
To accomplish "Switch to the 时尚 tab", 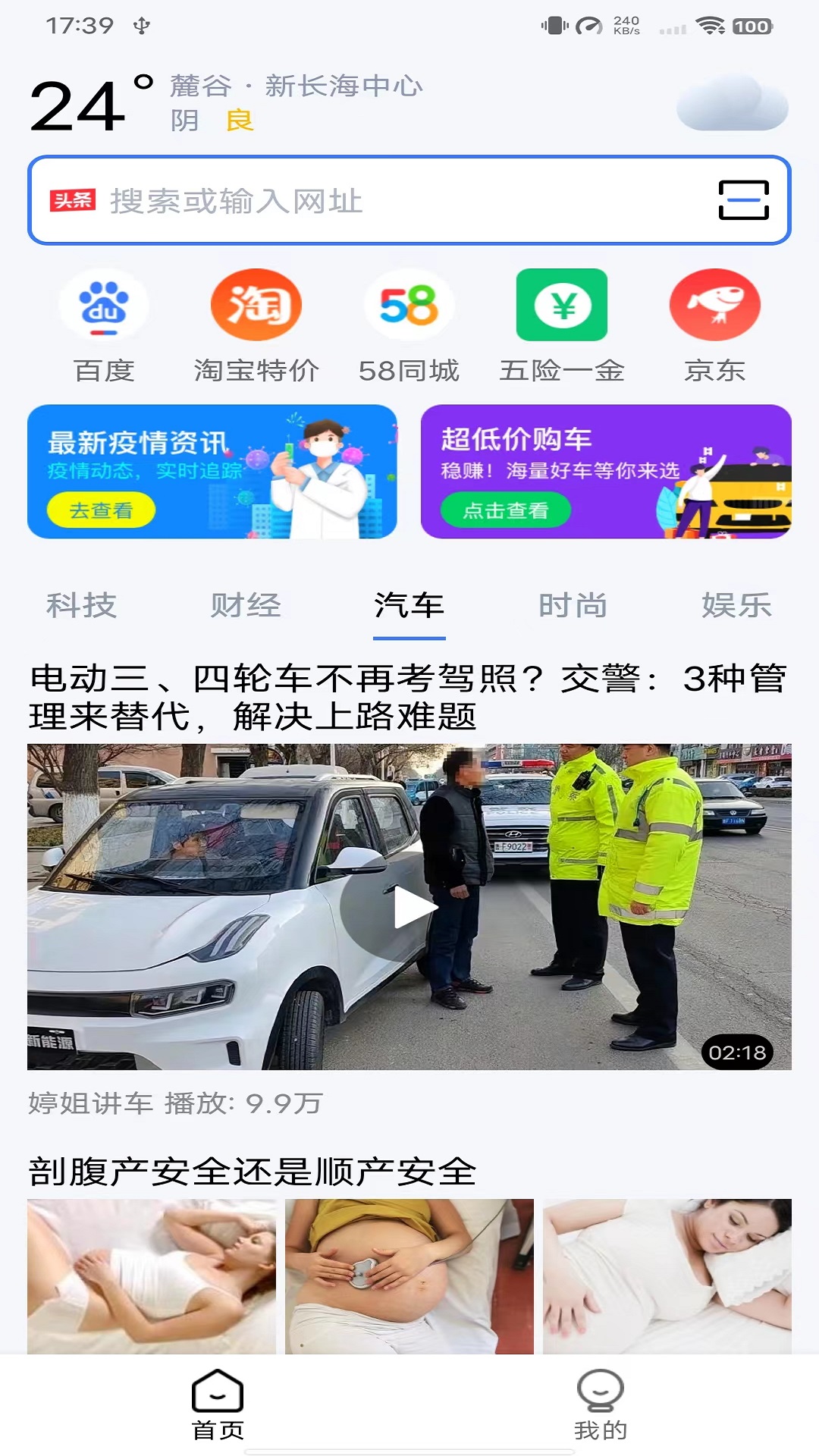I will click(573, 606).
